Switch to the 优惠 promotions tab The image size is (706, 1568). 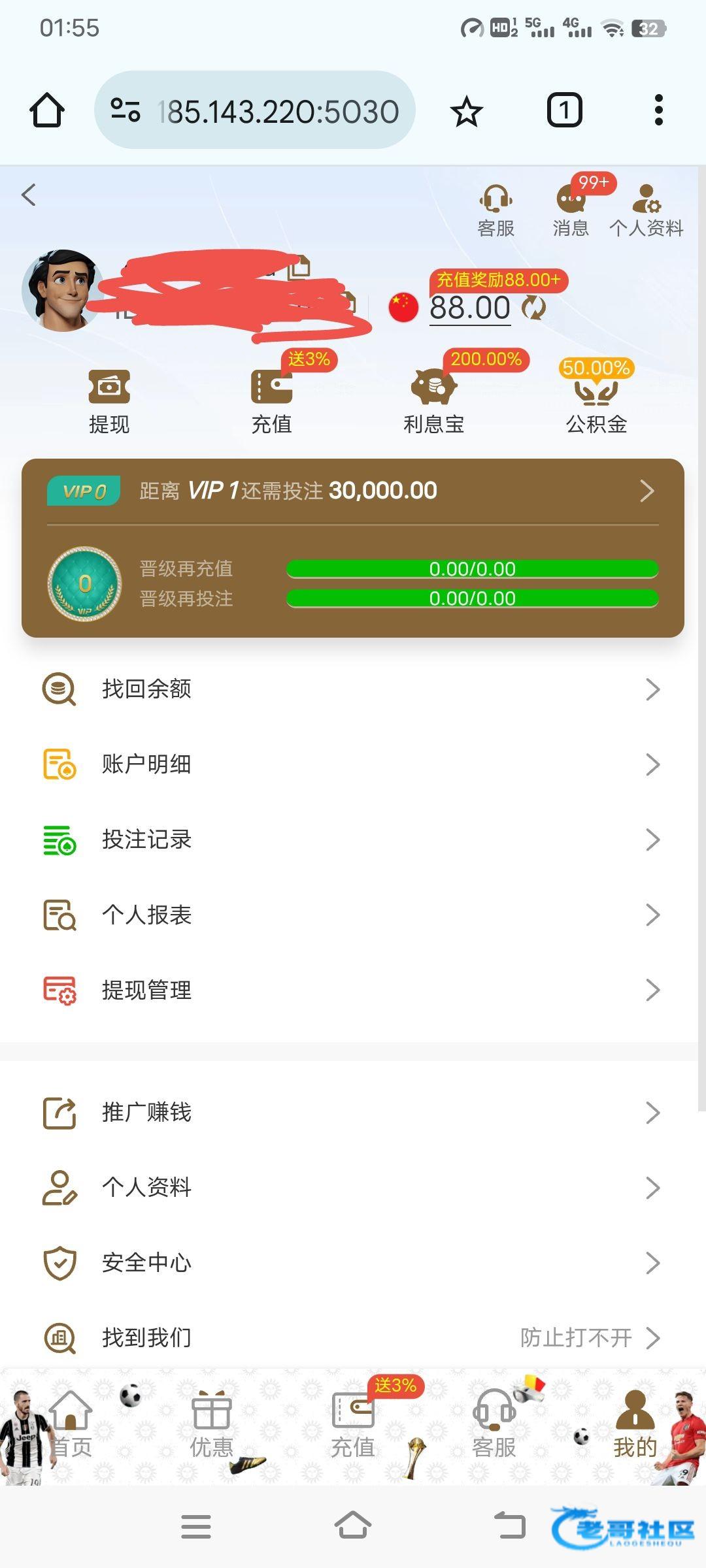(x=212, y=1424)
